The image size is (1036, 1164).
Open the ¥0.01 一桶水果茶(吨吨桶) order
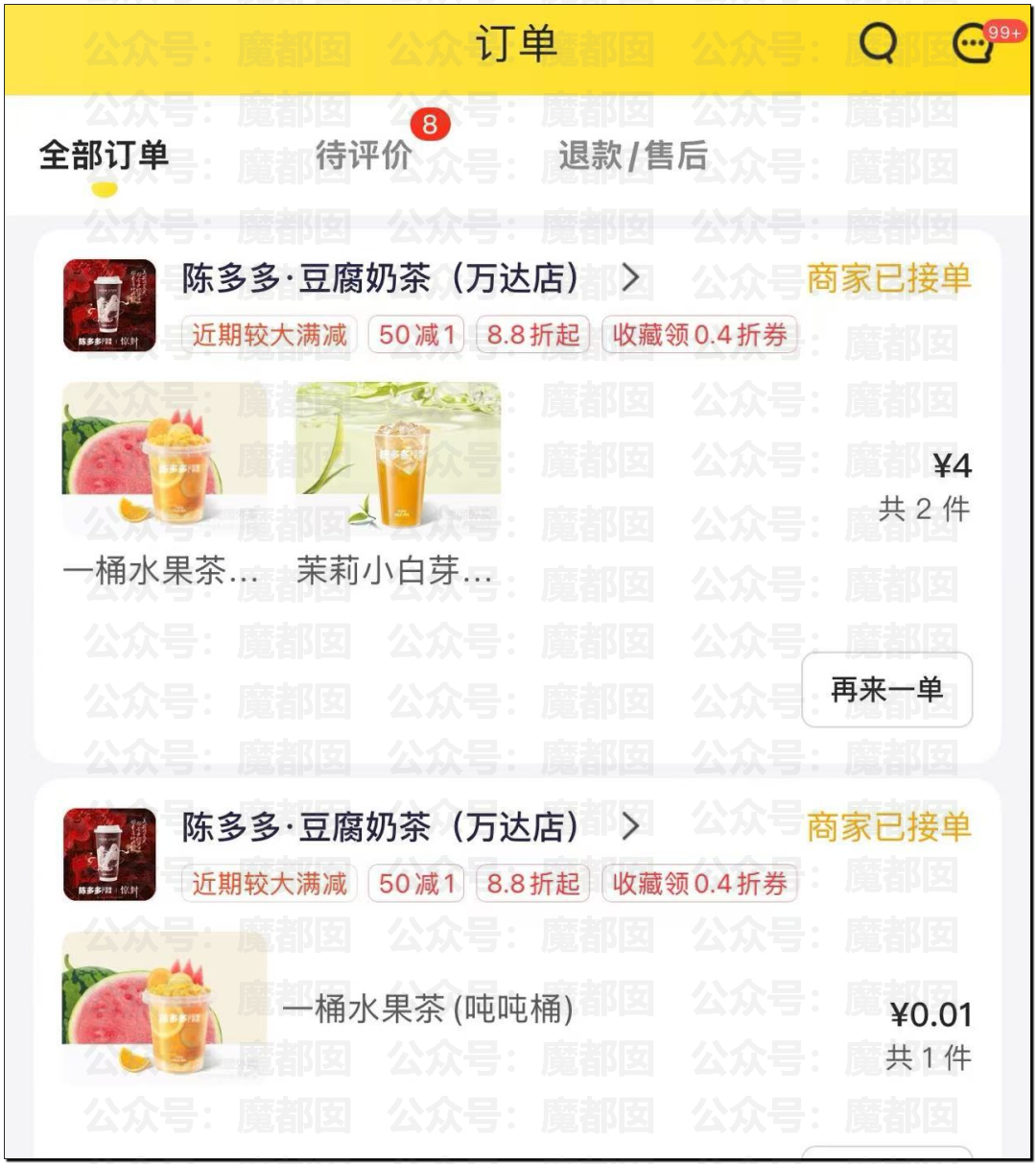point(428,1010)
